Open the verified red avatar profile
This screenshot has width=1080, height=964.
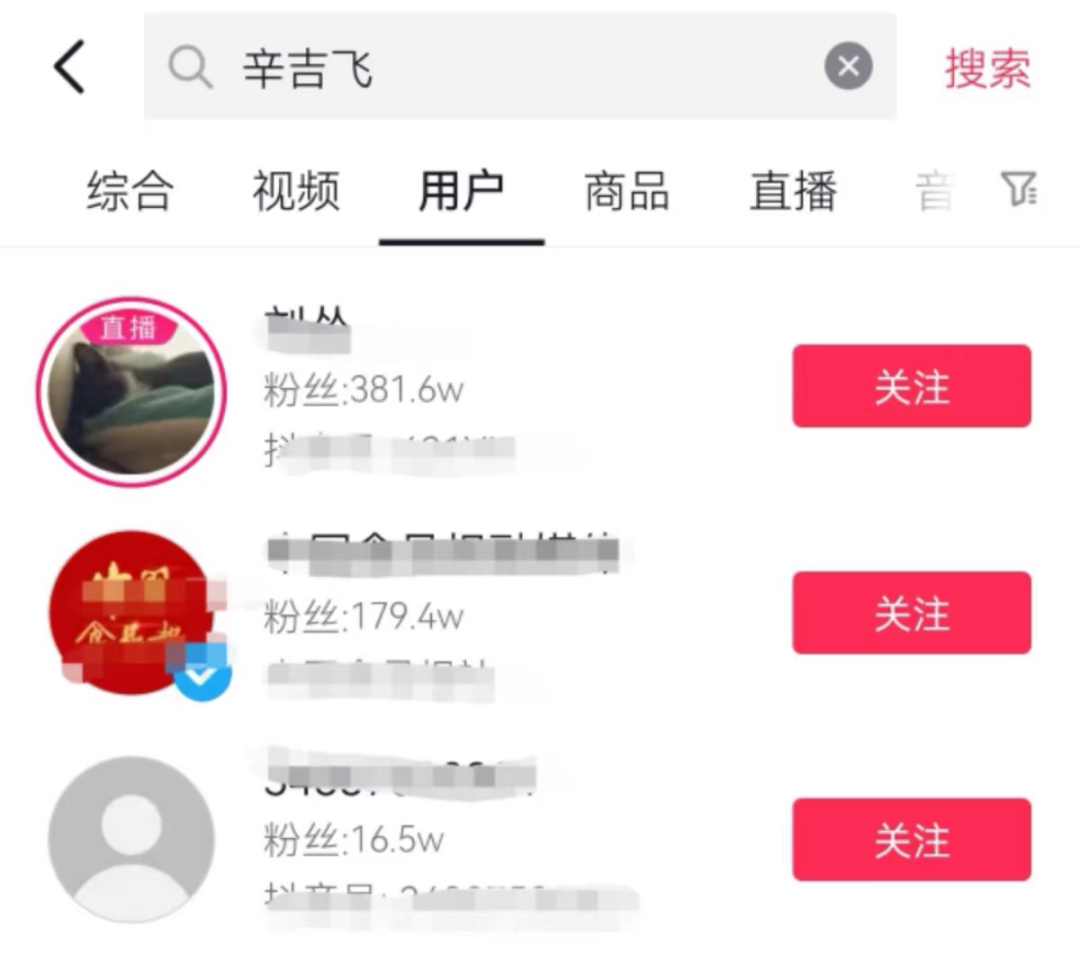(131, 613)
